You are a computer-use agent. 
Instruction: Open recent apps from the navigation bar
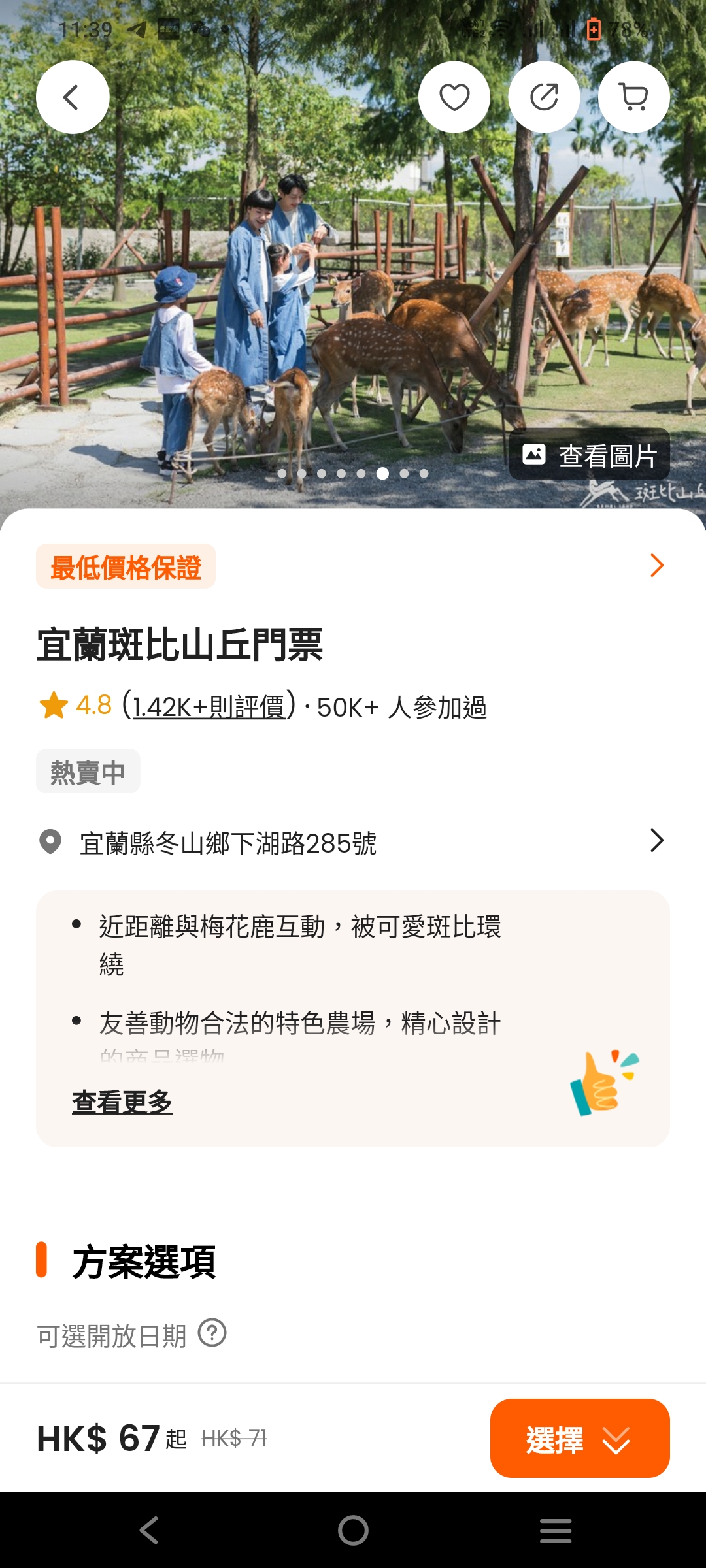[x=556, y=1530]
